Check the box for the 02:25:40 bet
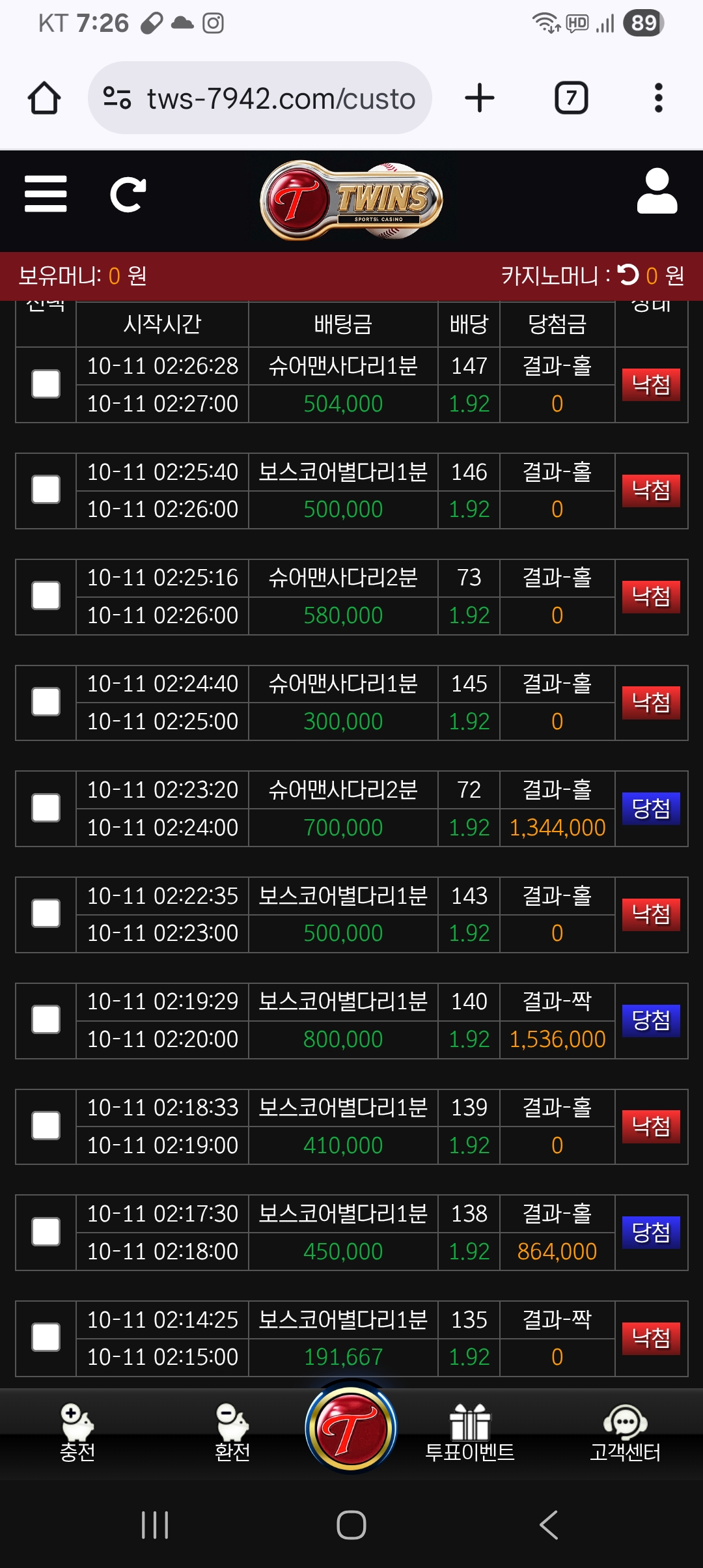 [46, 490]
